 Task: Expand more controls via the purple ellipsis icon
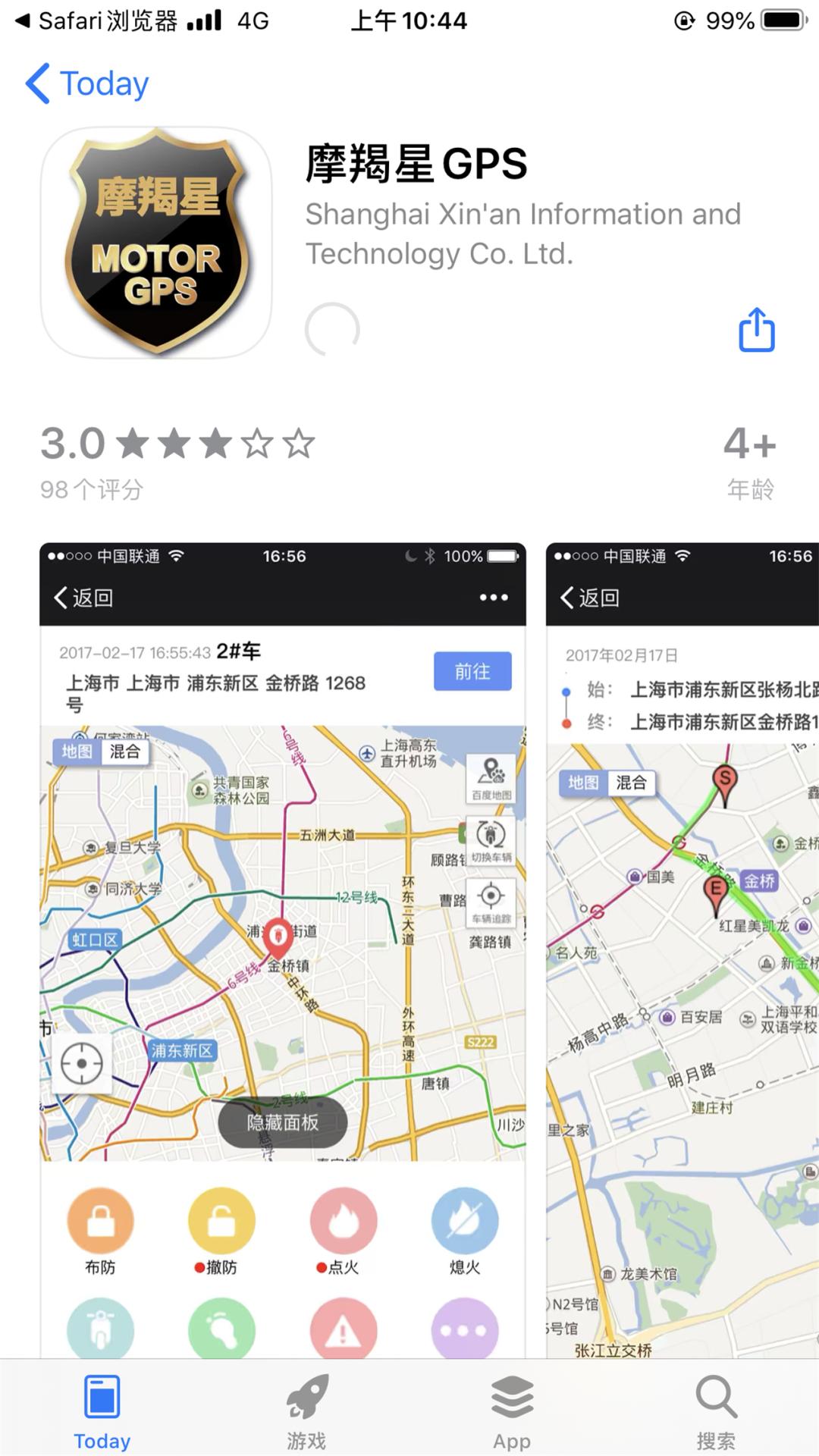(x=465, y=1327)
